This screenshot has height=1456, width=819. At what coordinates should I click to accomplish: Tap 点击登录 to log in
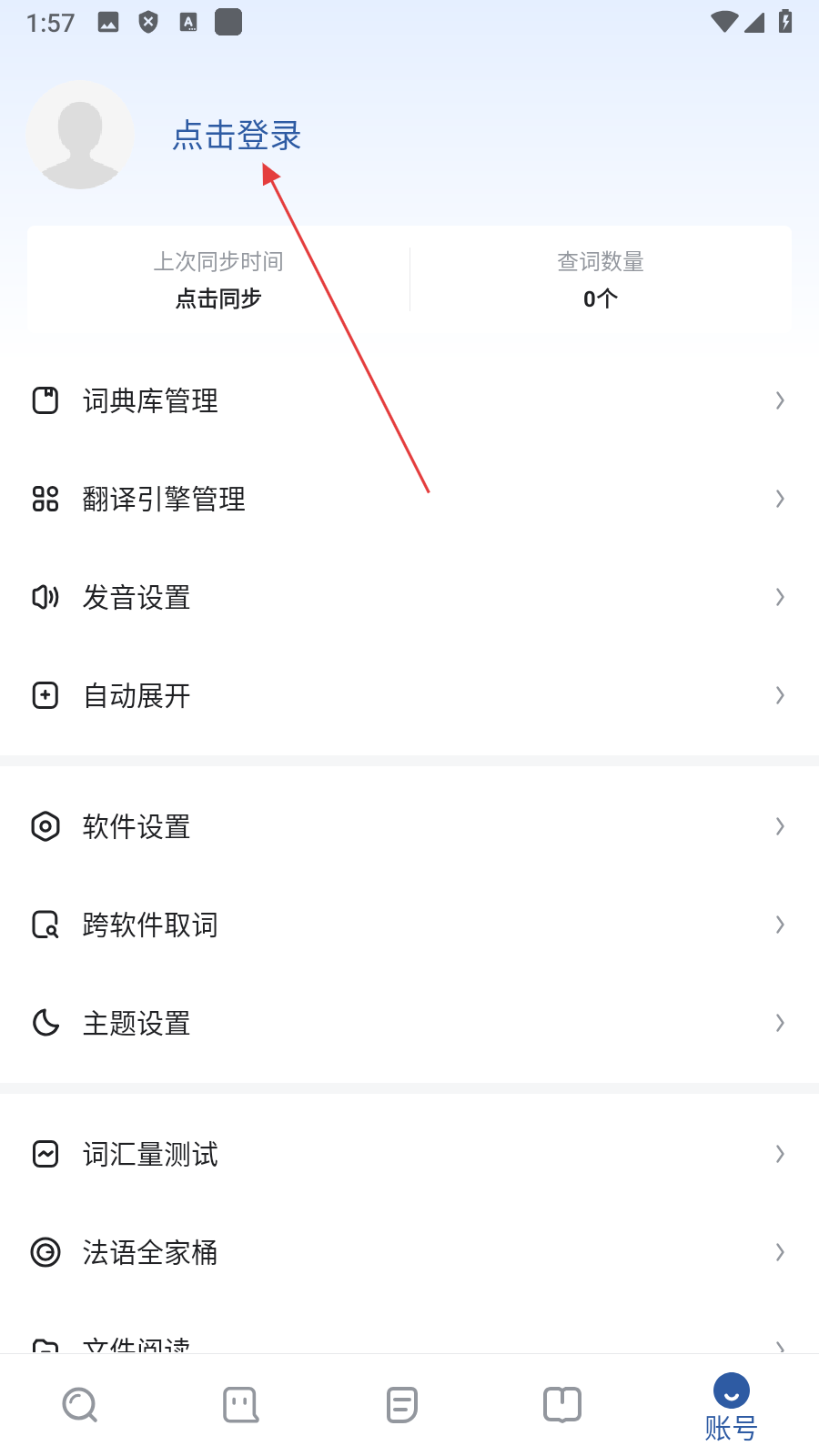[237, 136]
